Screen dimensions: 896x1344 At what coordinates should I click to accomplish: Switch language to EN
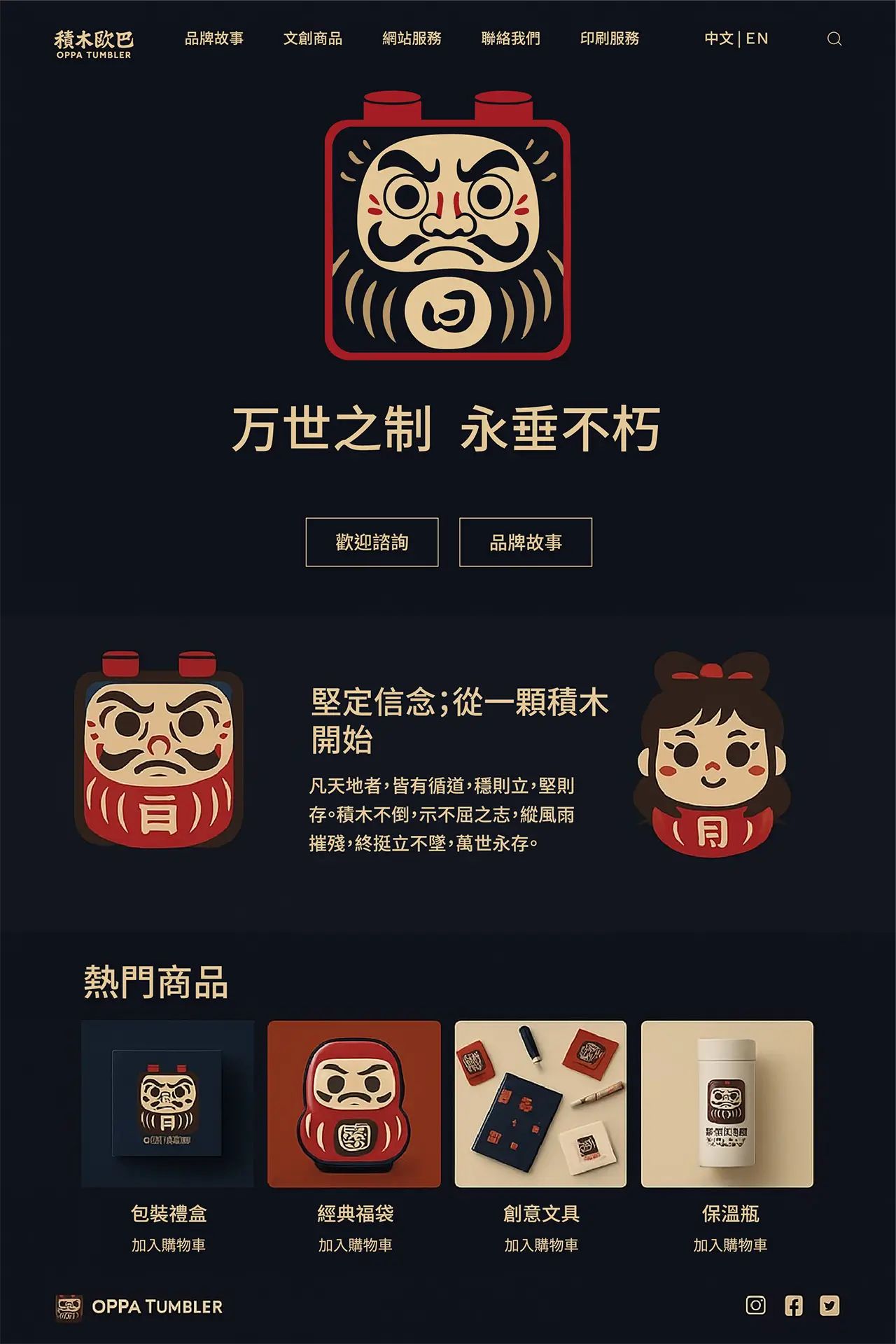(757, 39)
